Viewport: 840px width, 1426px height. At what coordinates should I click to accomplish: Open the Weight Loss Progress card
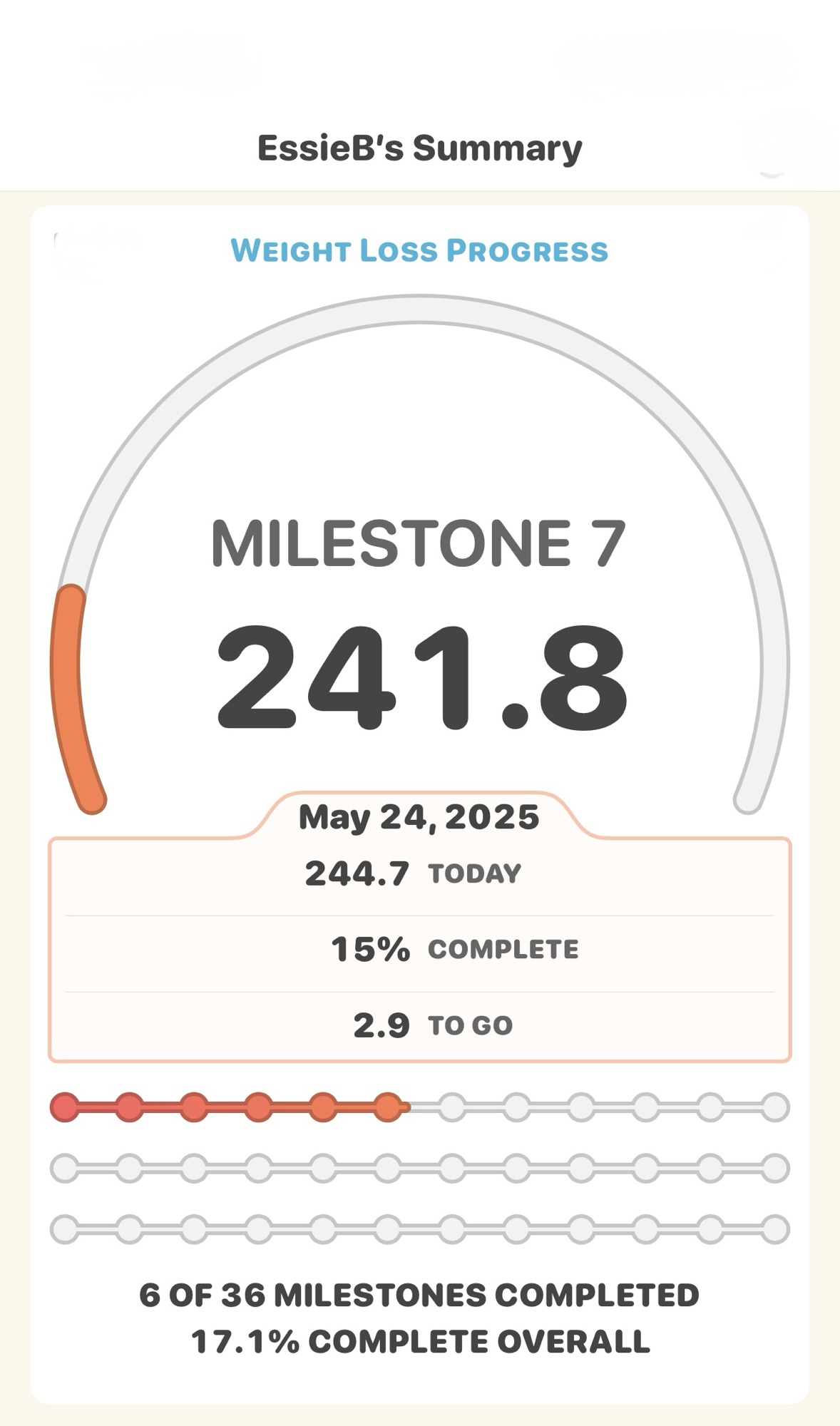click(x=419, y=251)
